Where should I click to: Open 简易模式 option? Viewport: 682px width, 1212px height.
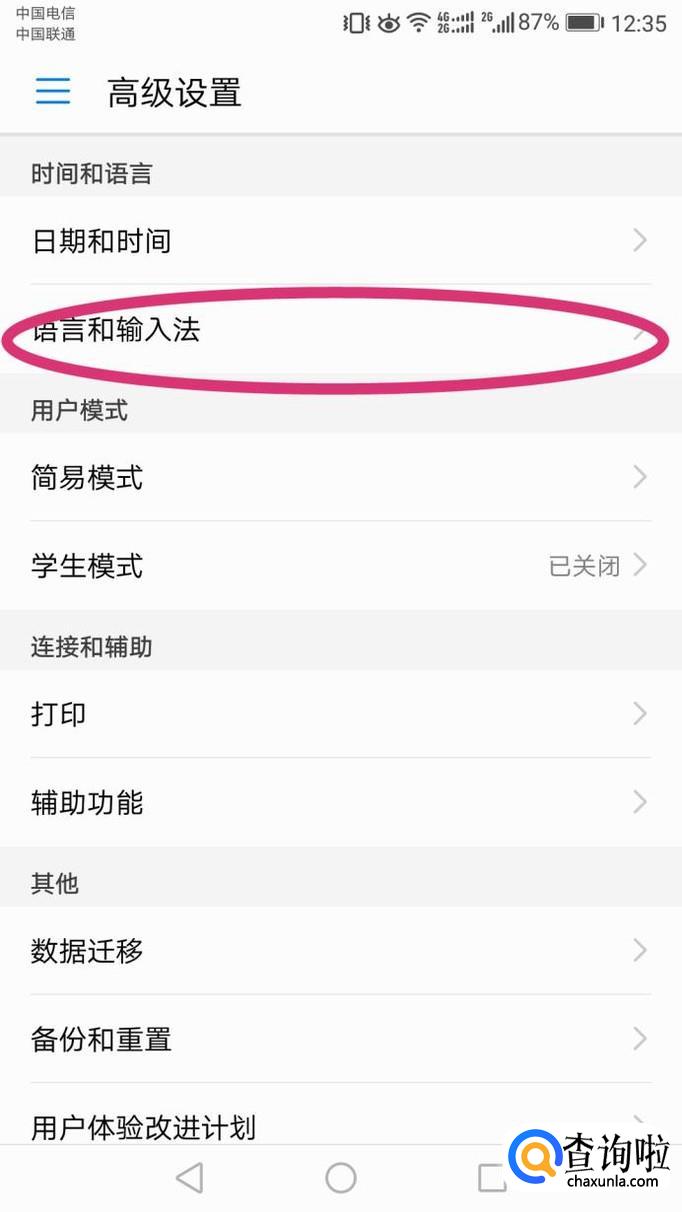[x=340, y=478]
